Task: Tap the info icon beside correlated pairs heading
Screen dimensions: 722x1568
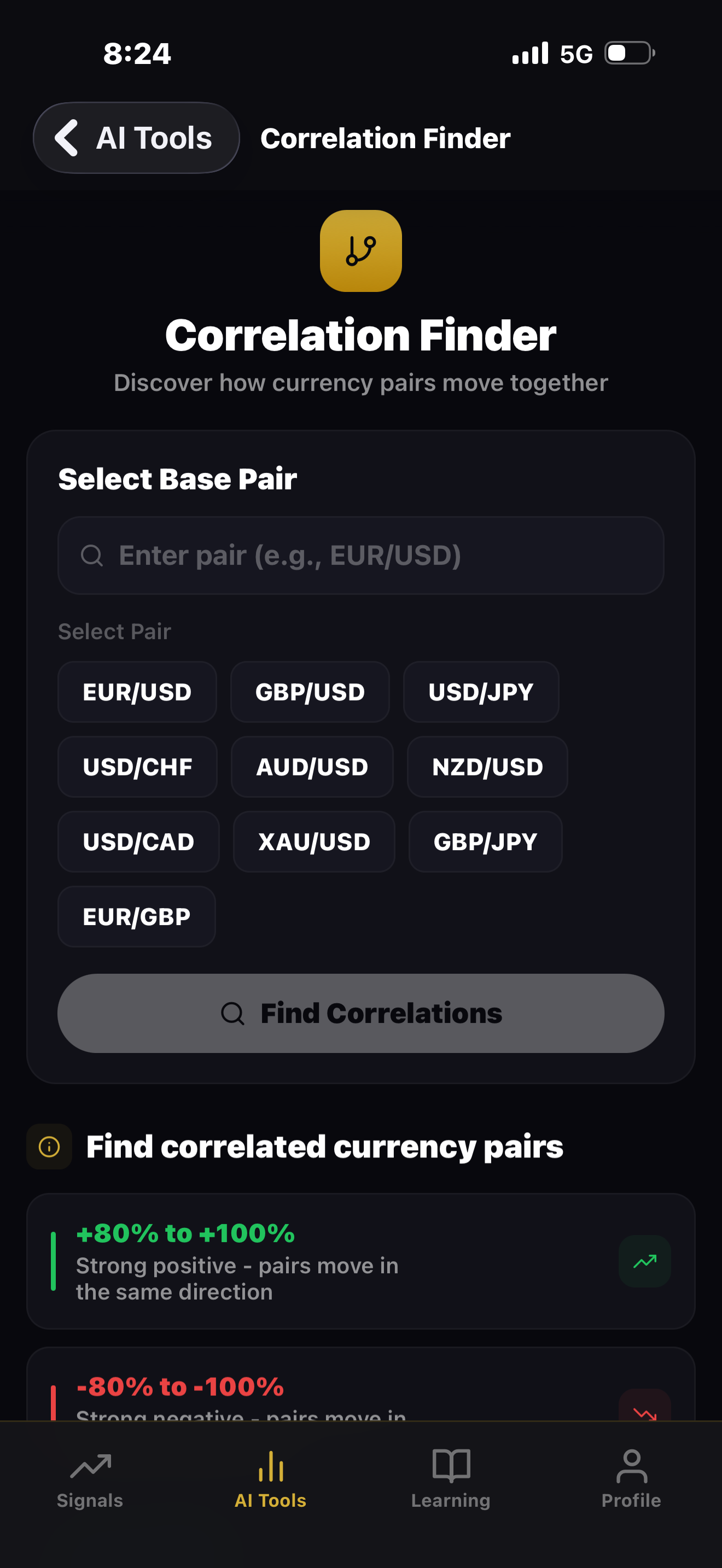Action: [49, 1147]
